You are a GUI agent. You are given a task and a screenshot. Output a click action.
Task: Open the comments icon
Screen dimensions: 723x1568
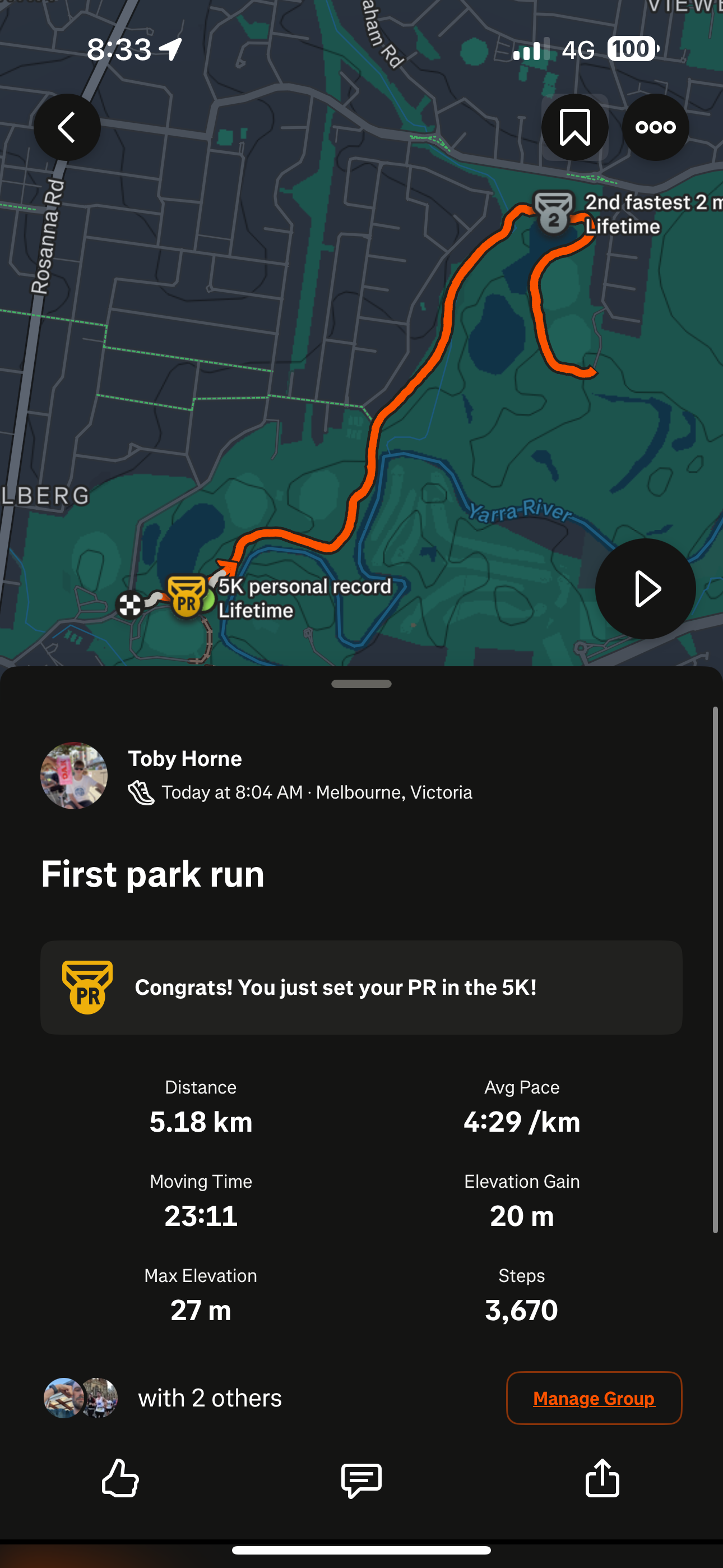coord(361,1480)
